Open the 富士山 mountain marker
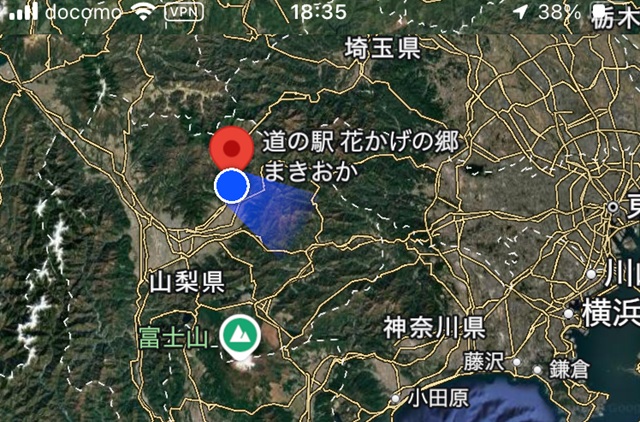 240,332
